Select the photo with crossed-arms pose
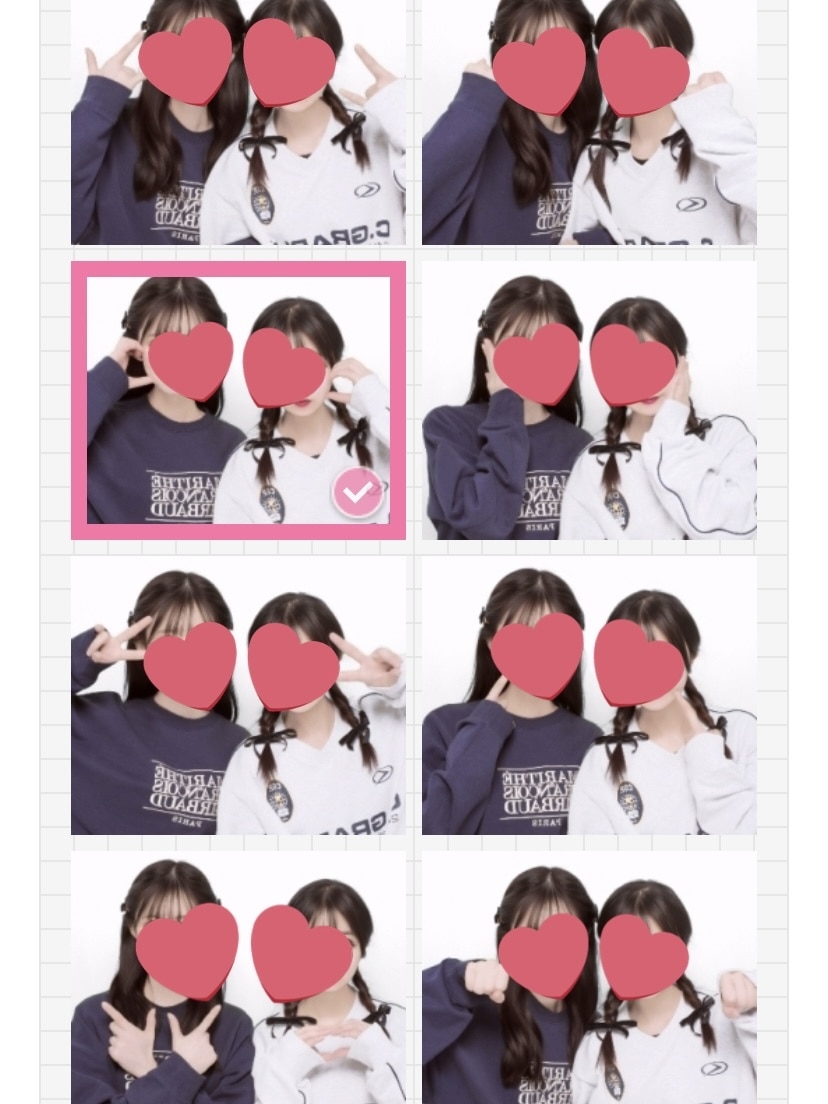Screen dimensions: 828x1104 tap(238, 980)
